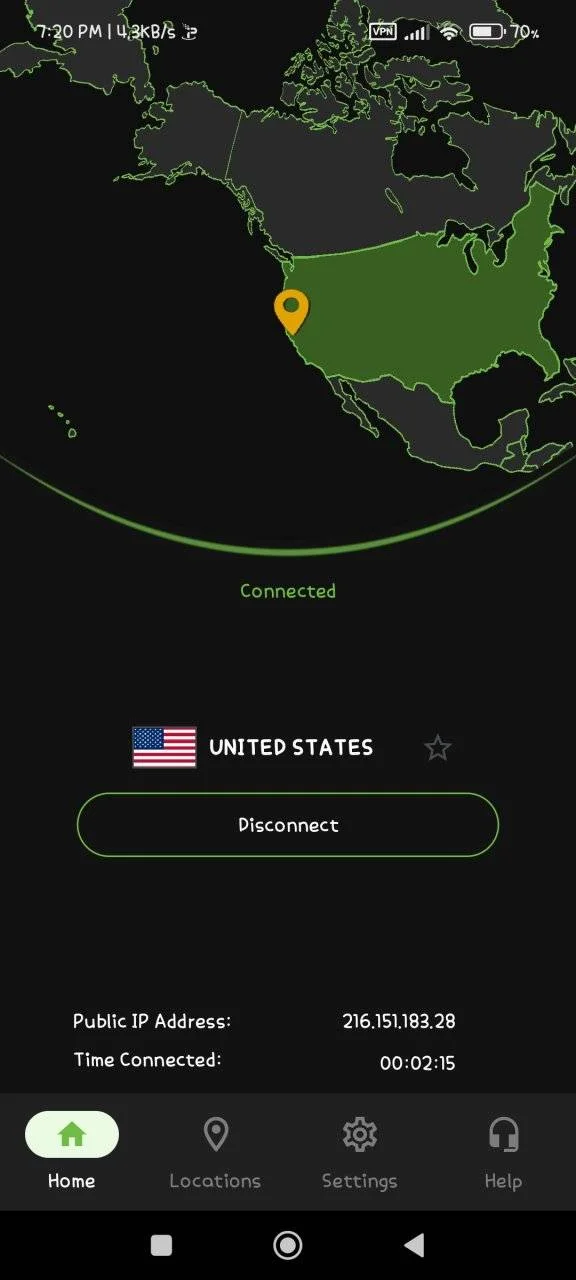Open the Settings tab

click(359, 1153)
